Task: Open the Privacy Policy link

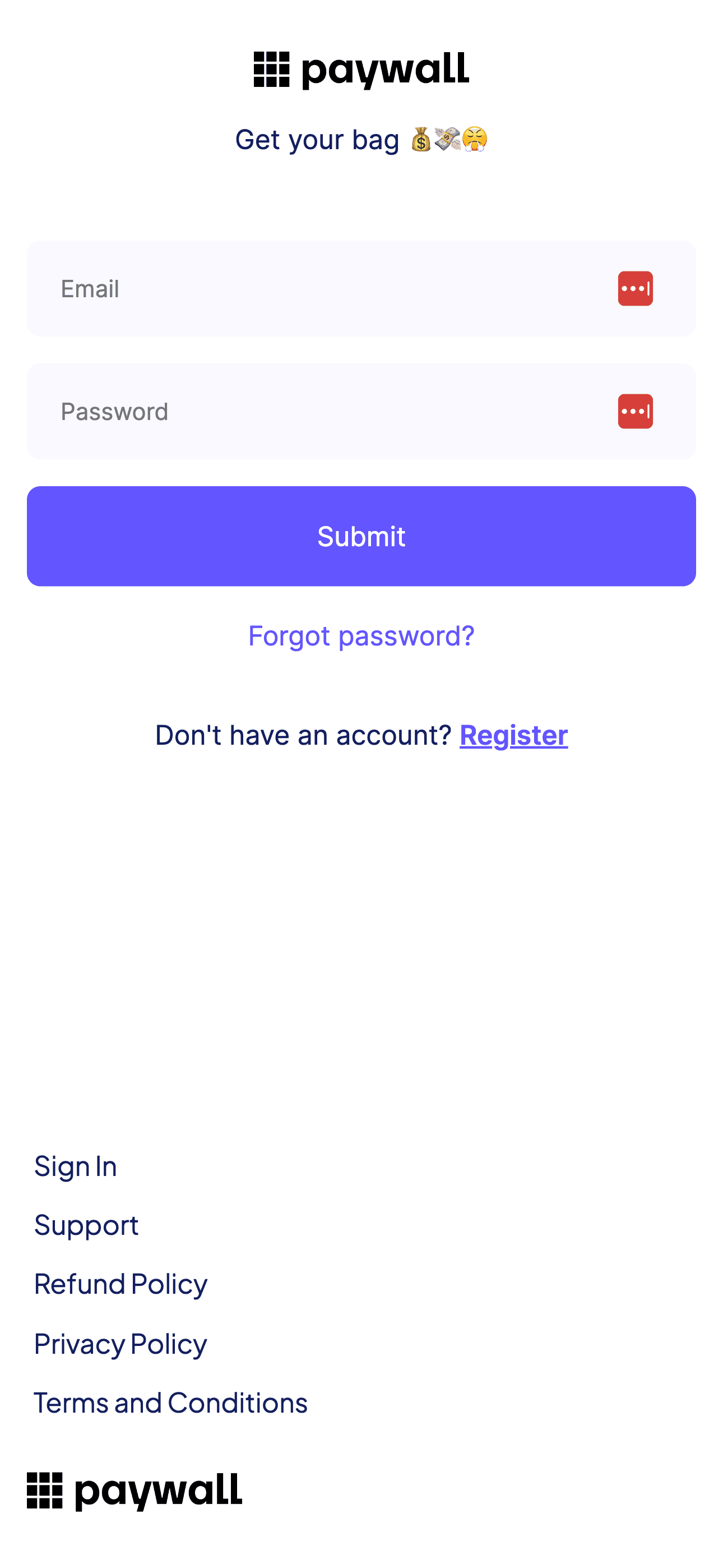Action: [x=121, y=1343]
